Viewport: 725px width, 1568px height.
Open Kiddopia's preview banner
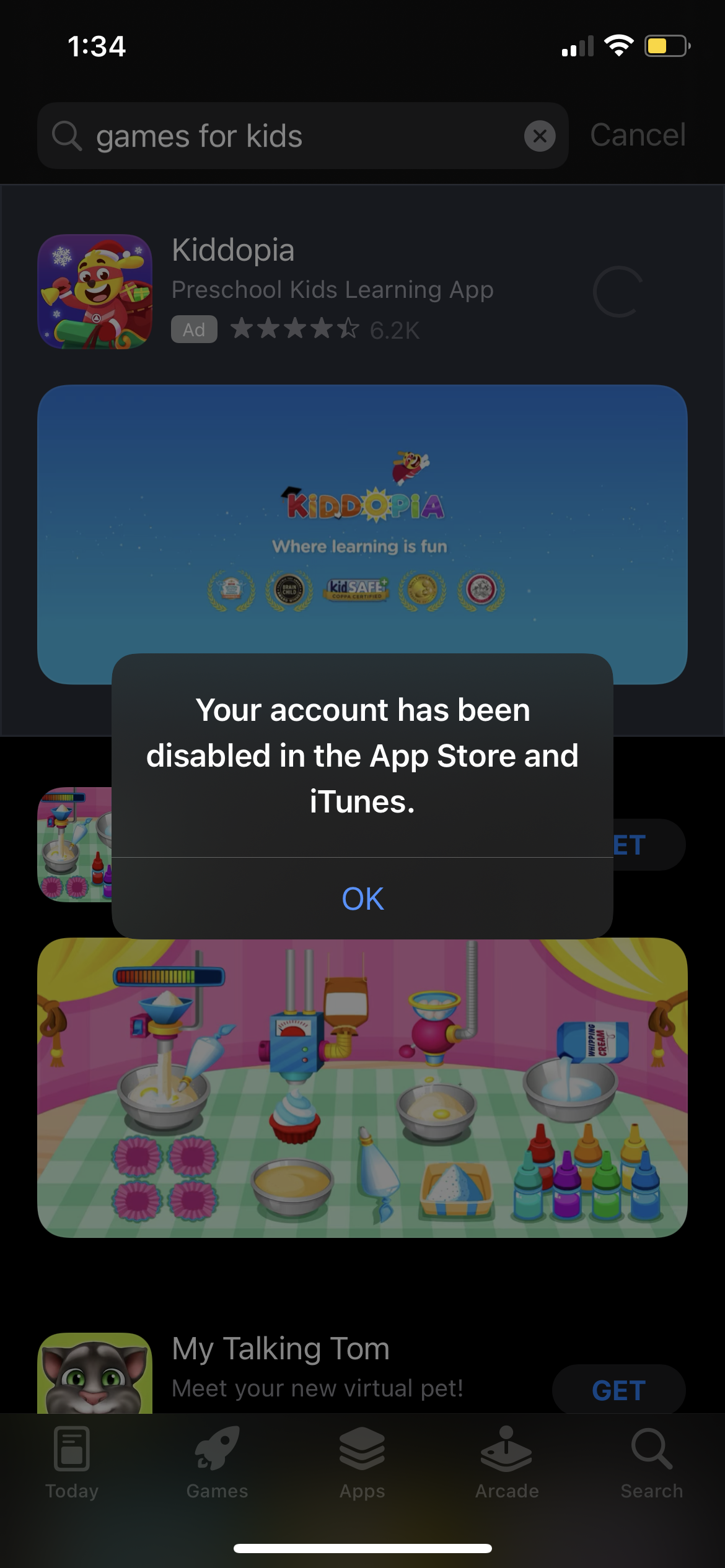362,534
